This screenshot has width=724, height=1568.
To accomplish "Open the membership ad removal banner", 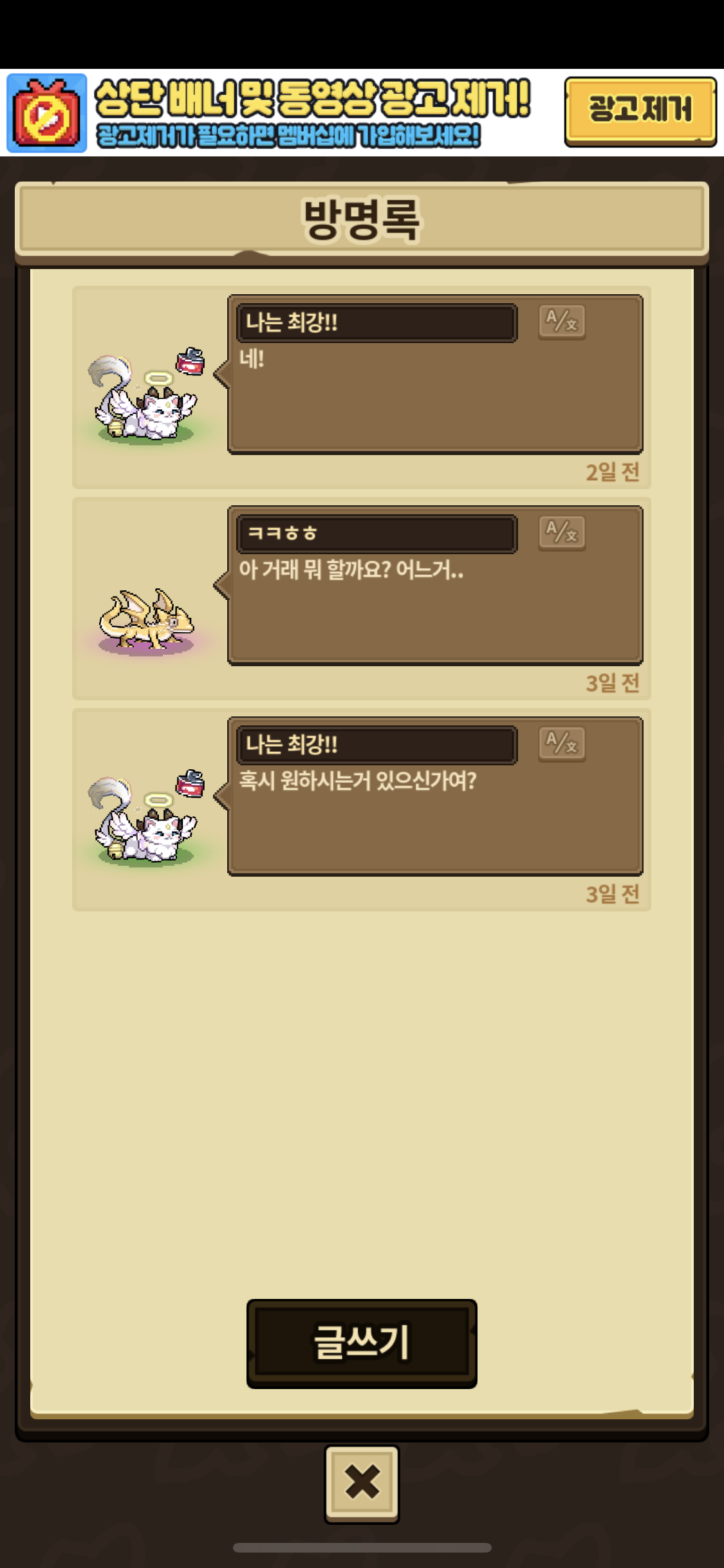I will [x=283, y=113].
